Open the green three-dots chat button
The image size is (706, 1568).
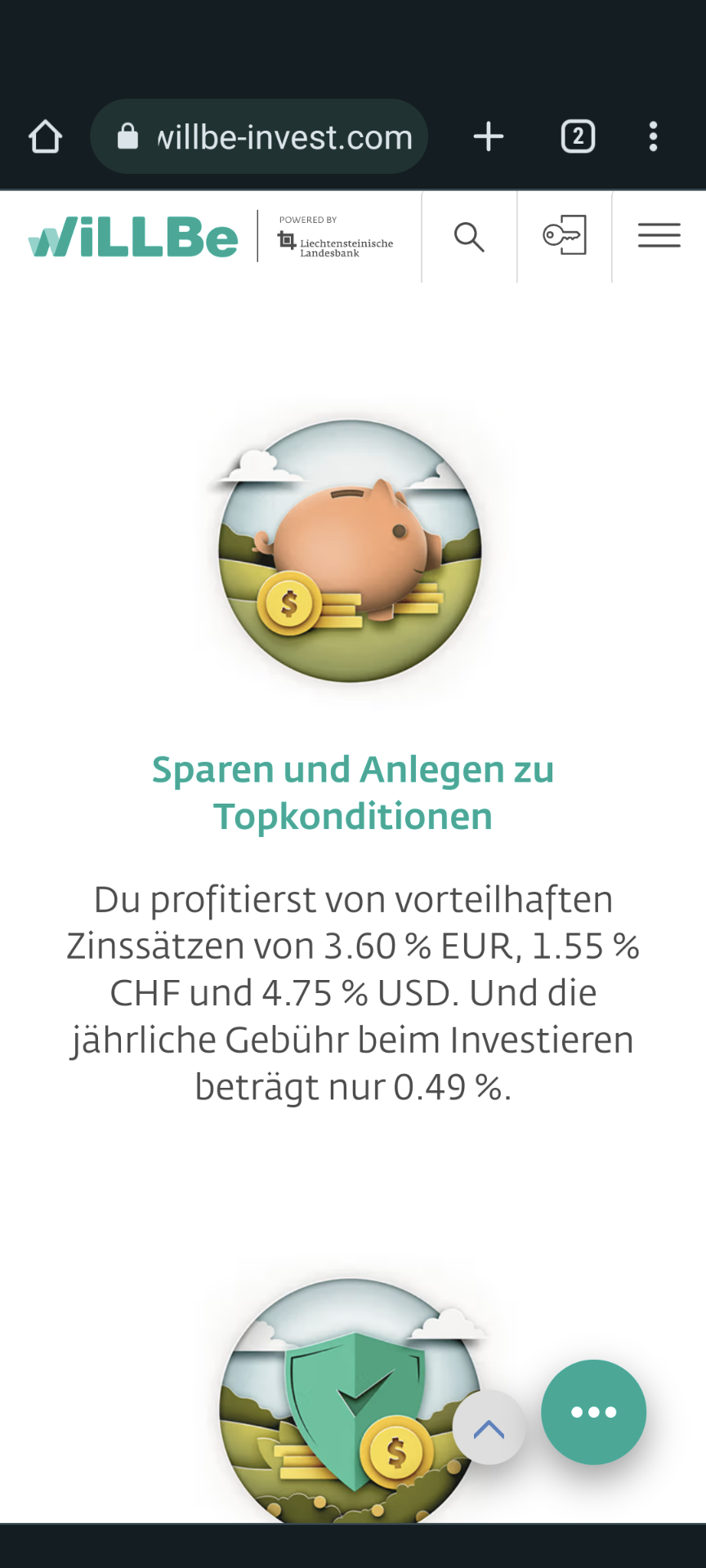(x=593, y=1412)
